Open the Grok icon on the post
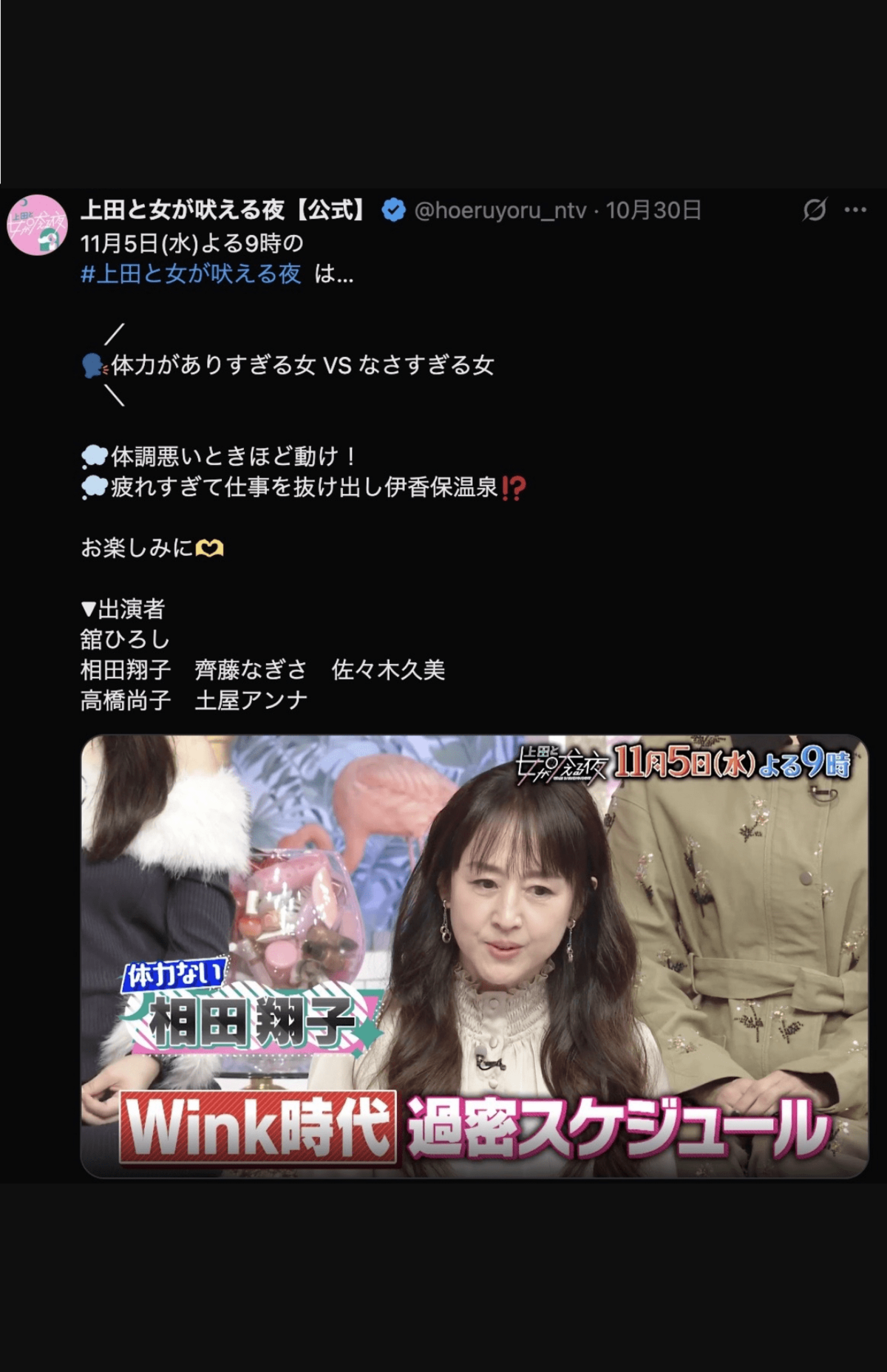This screenshot has height=1372, width=887. [815, 210]
